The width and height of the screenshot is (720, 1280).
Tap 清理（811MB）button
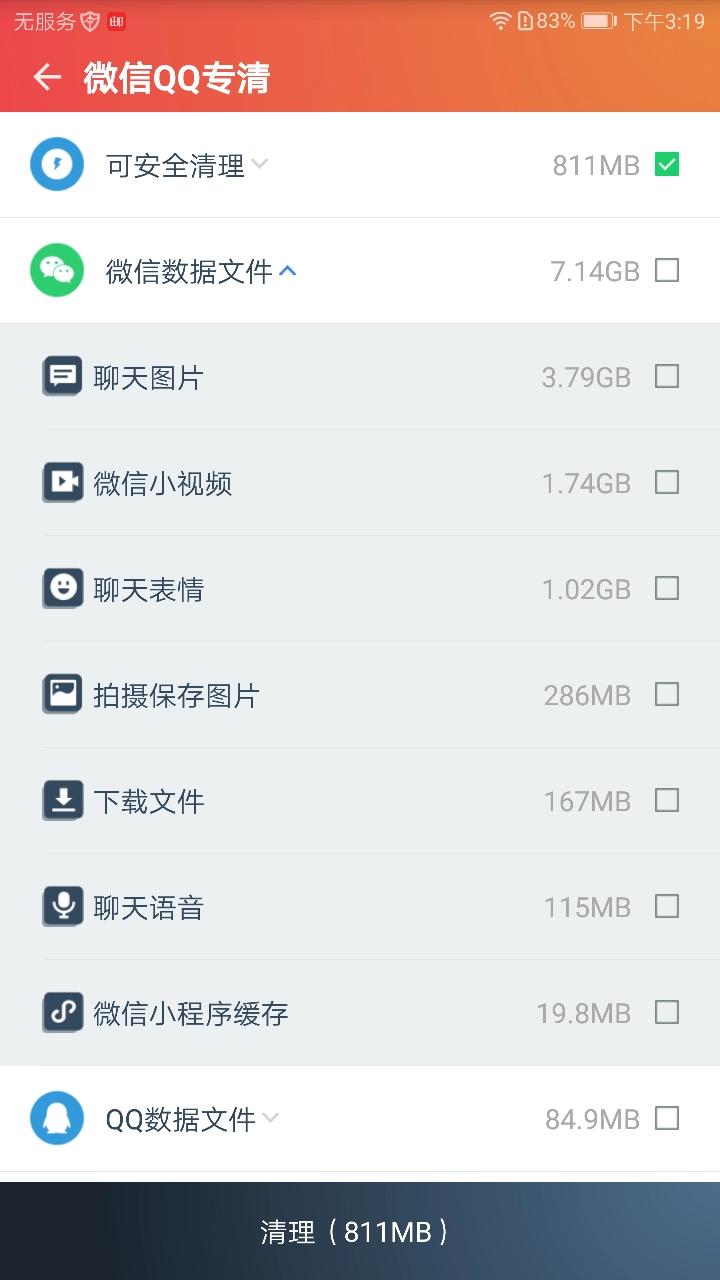pos(360,1231)
